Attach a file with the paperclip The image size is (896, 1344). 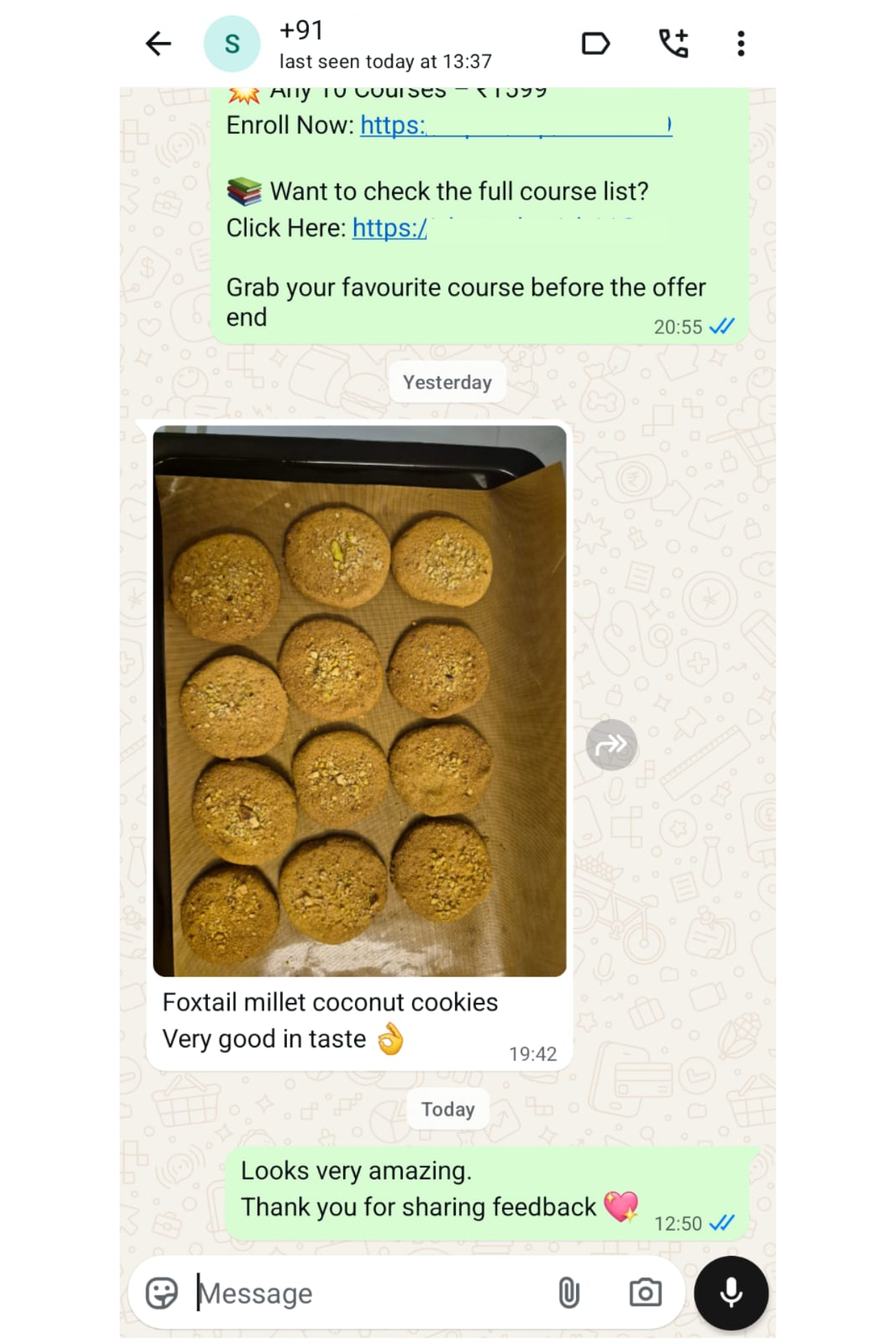coord(568,1293)
